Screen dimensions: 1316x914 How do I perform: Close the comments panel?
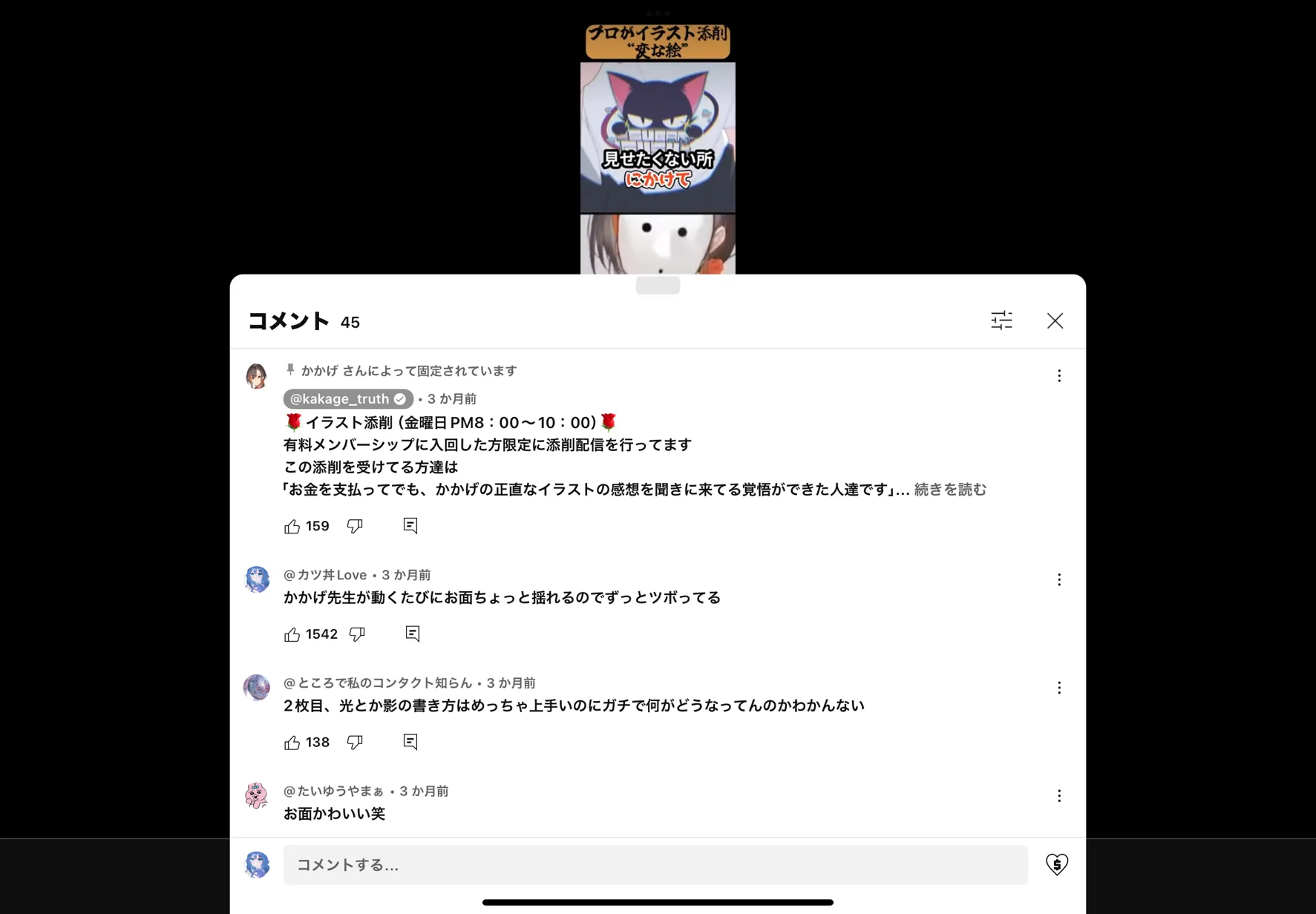(1055, 320)
